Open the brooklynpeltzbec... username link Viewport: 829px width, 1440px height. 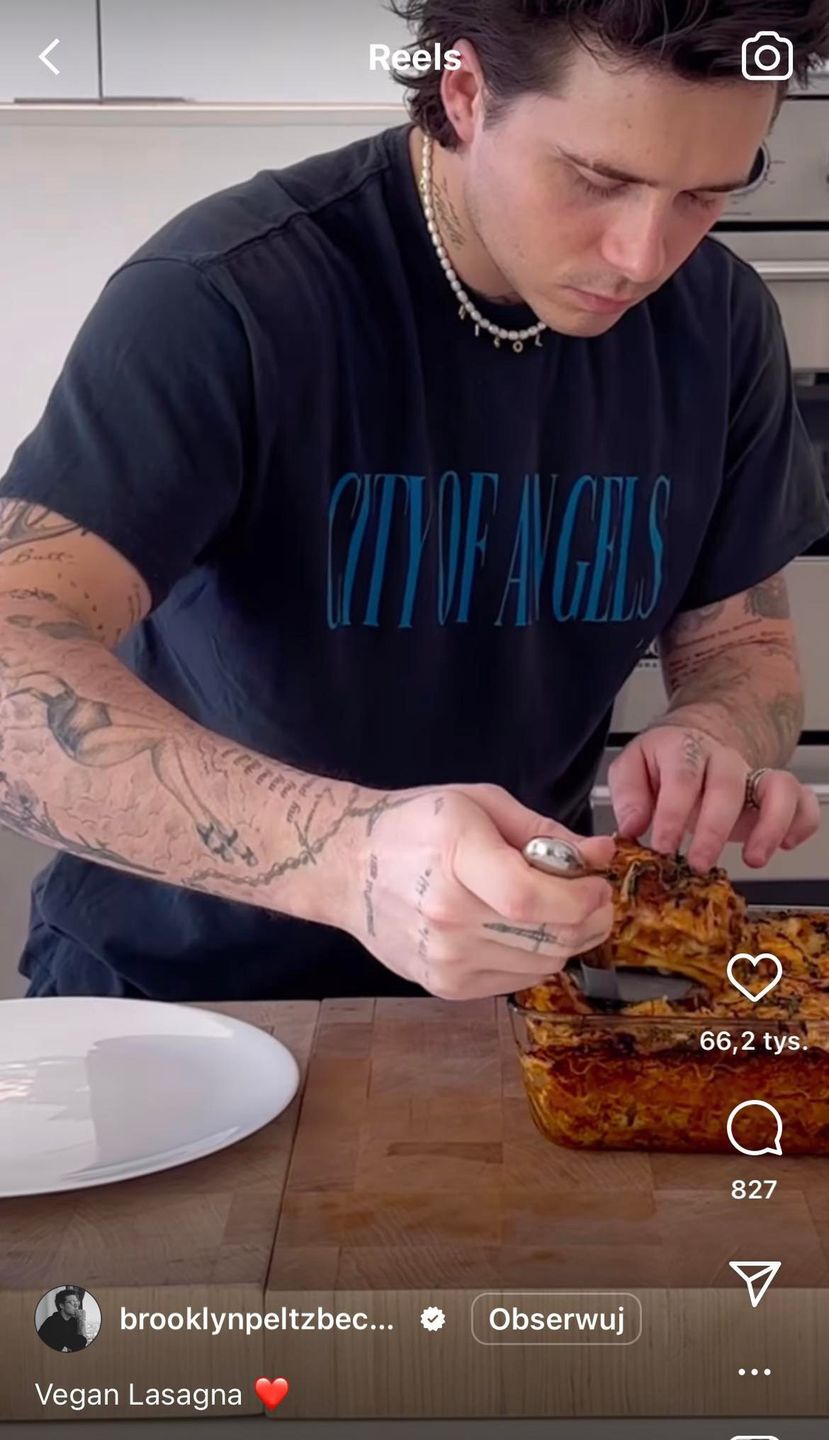(x=256, y=1319)
